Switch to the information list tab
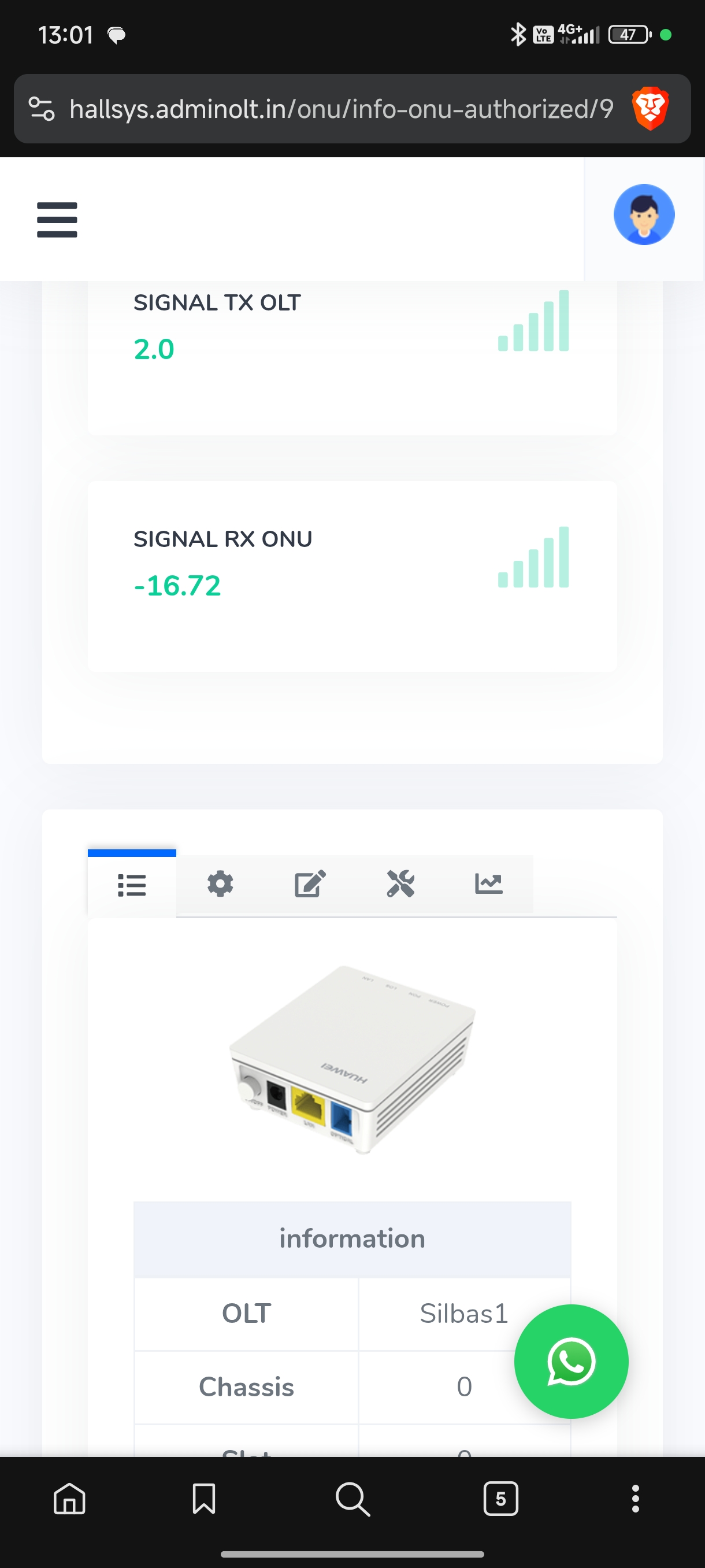The height and width of the screenshot is (1568, 705). [x=132, y=885]
